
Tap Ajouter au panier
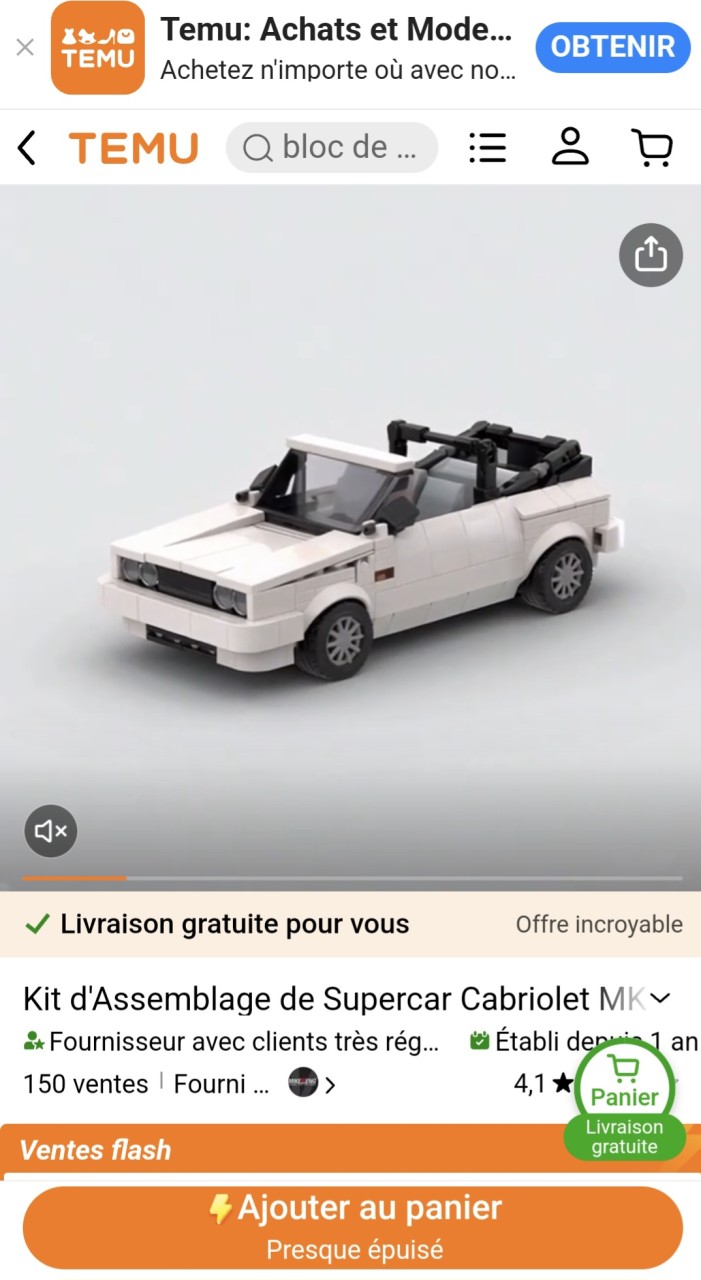coord(352,1226)
